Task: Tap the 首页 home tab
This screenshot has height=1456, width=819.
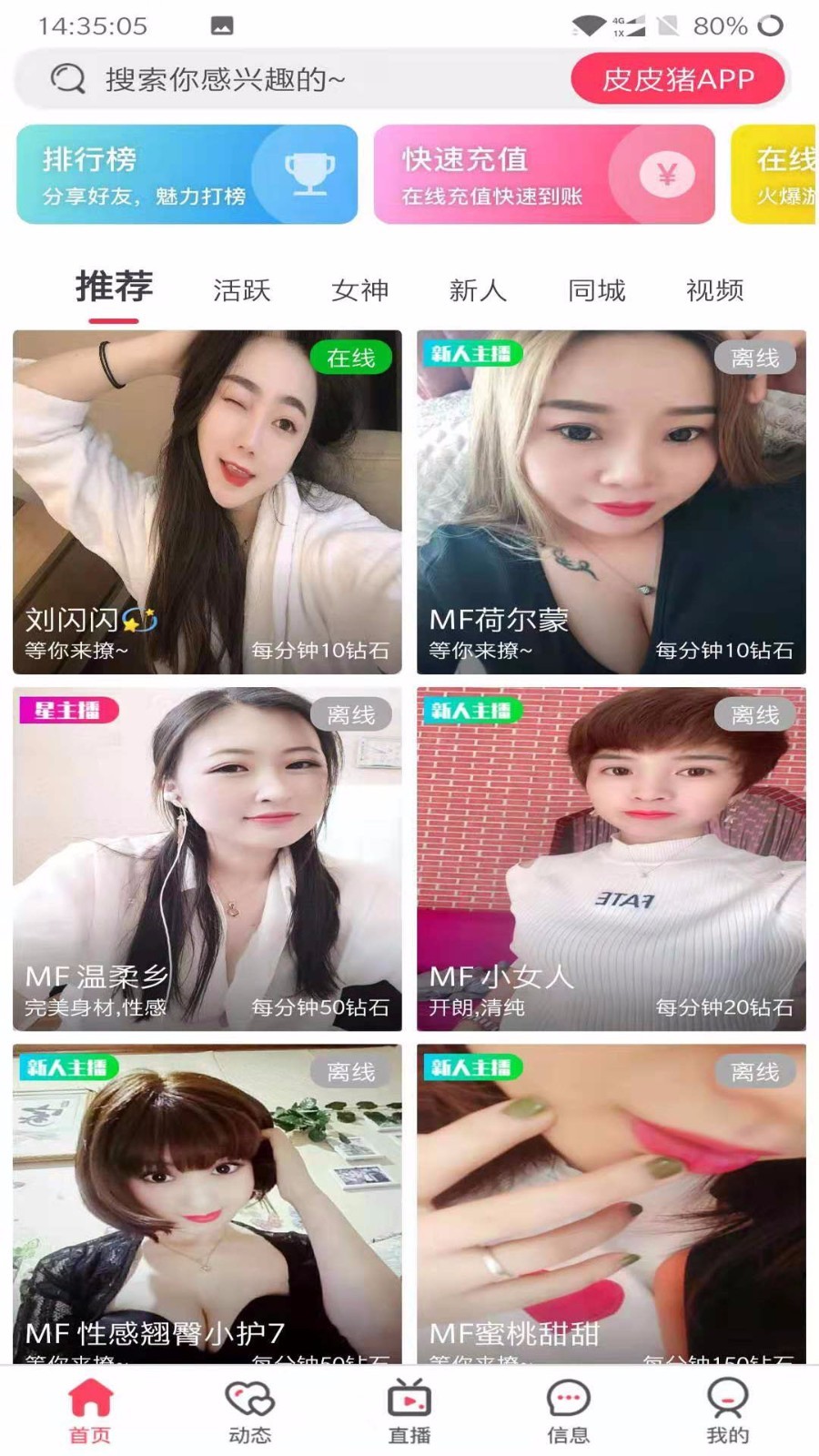Action: click(90, 1411)
